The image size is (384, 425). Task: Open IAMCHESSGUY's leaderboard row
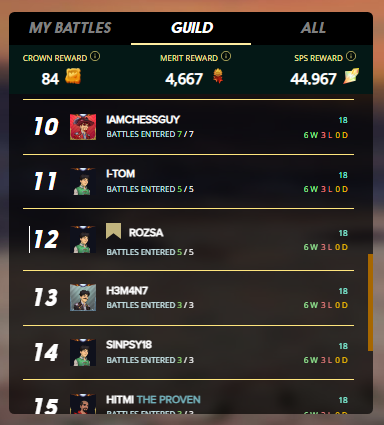click(x=188, y=127)
